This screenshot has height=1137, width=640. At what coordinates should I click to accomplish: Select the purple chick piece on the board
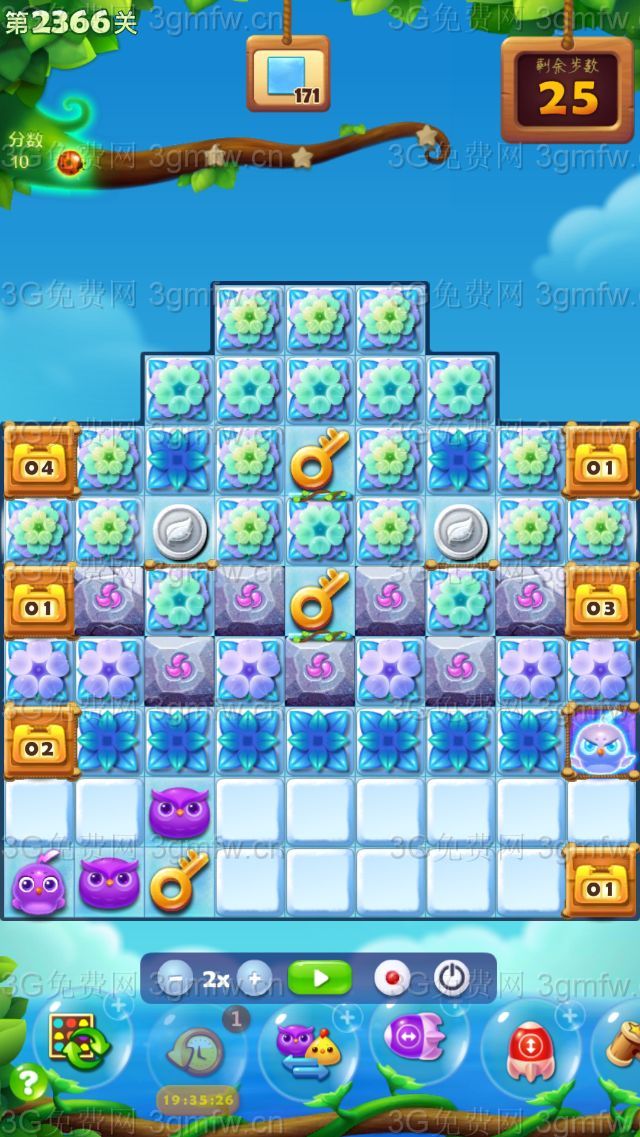(39, 882)
